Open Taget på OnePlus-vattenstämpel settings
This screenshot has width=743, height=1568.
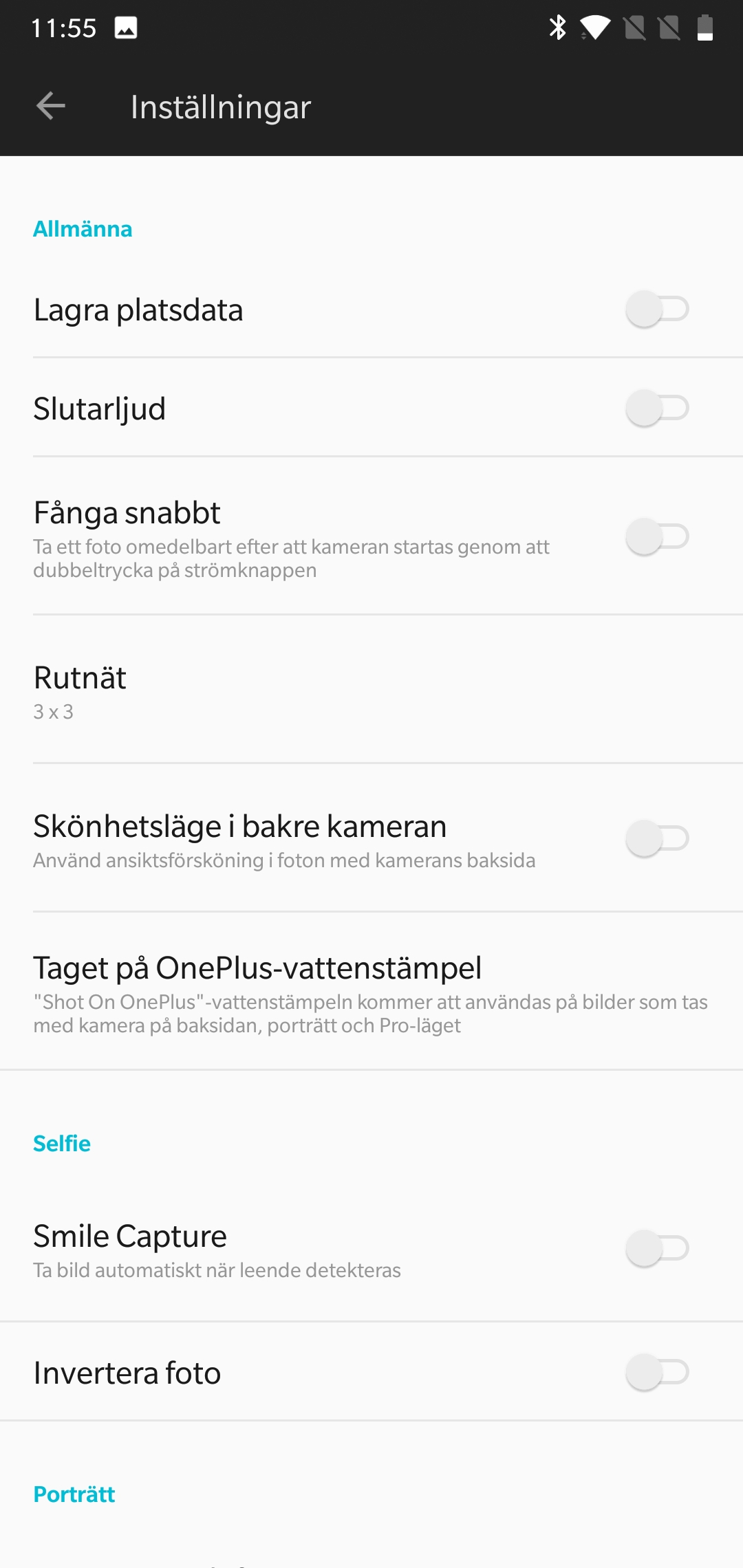pos(371,992)
